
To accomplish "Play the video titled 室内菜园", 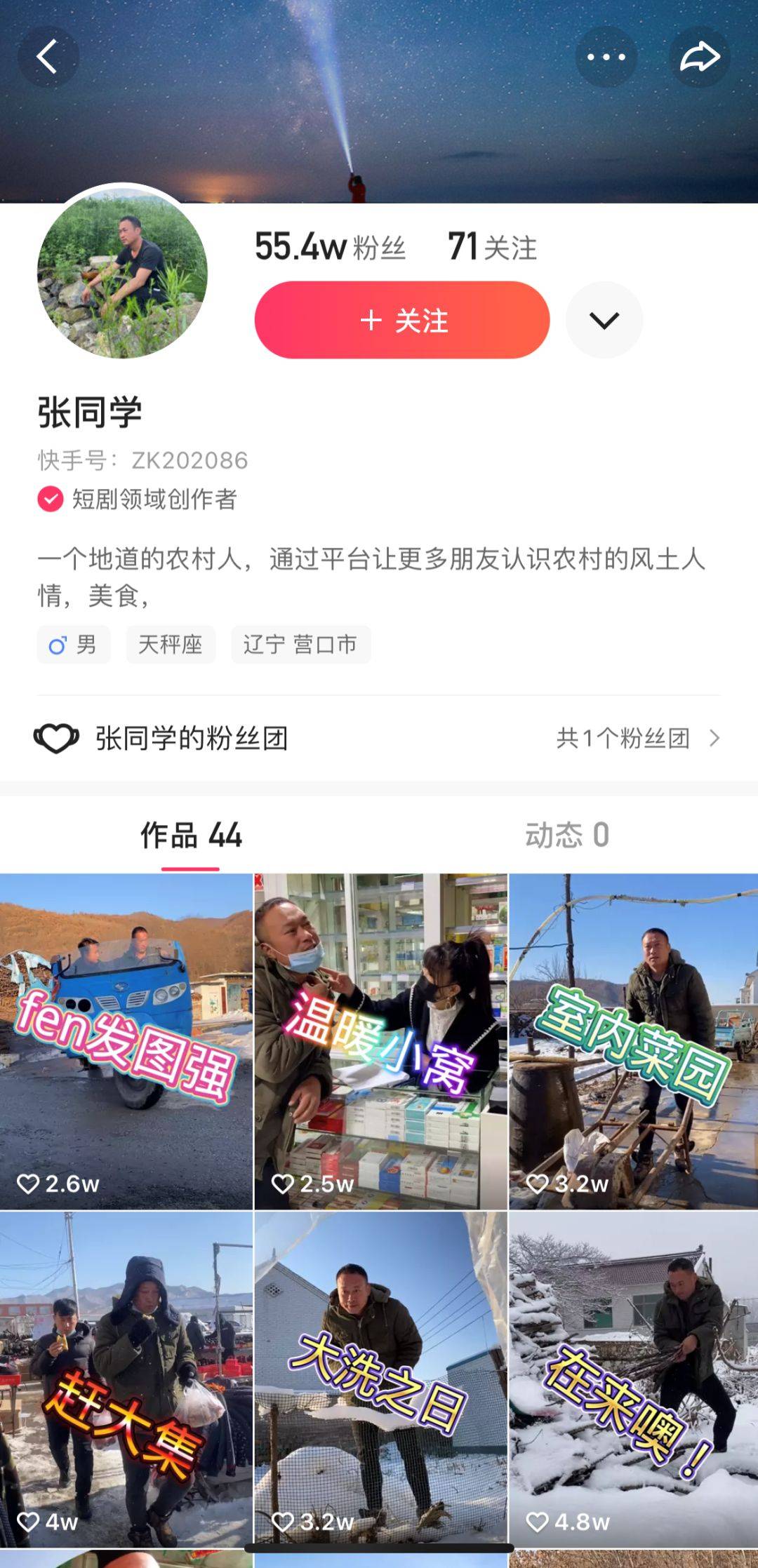I will [633, 1041].
